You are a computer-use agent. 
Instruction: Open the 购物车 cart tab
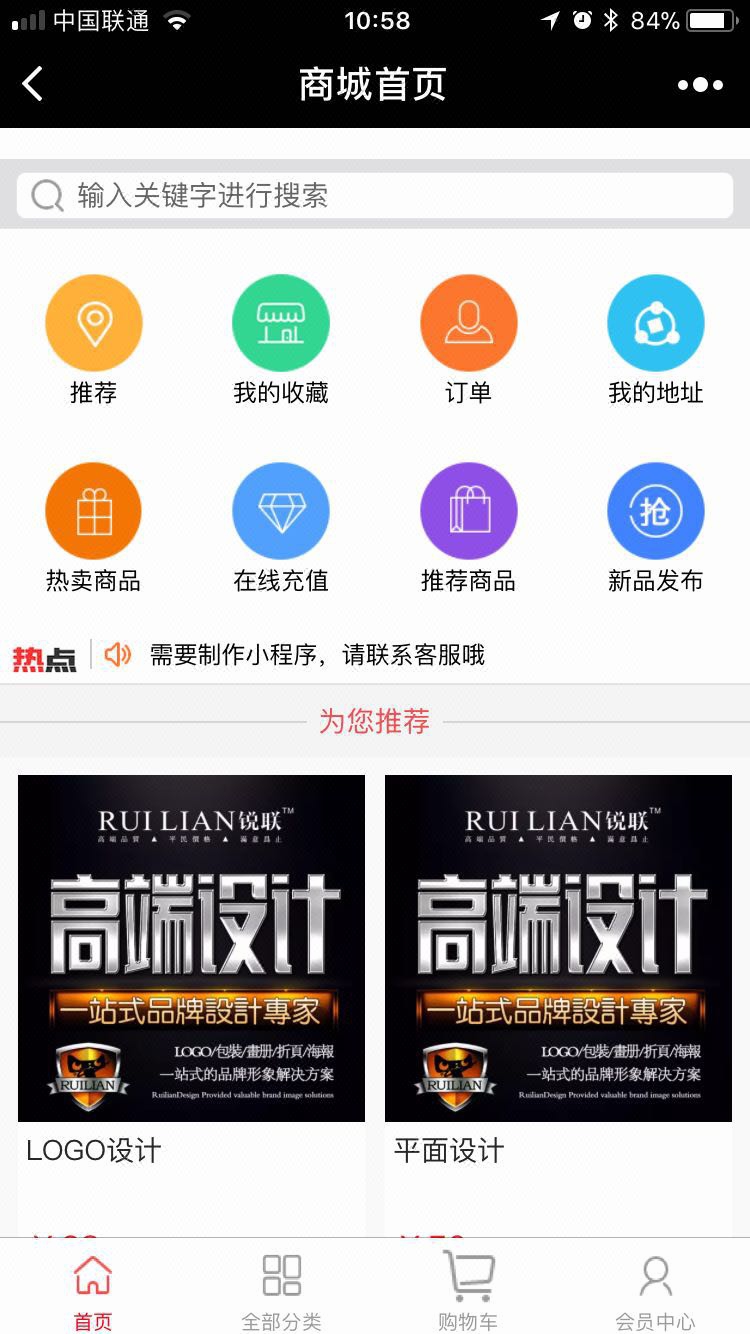(468, 1290)
